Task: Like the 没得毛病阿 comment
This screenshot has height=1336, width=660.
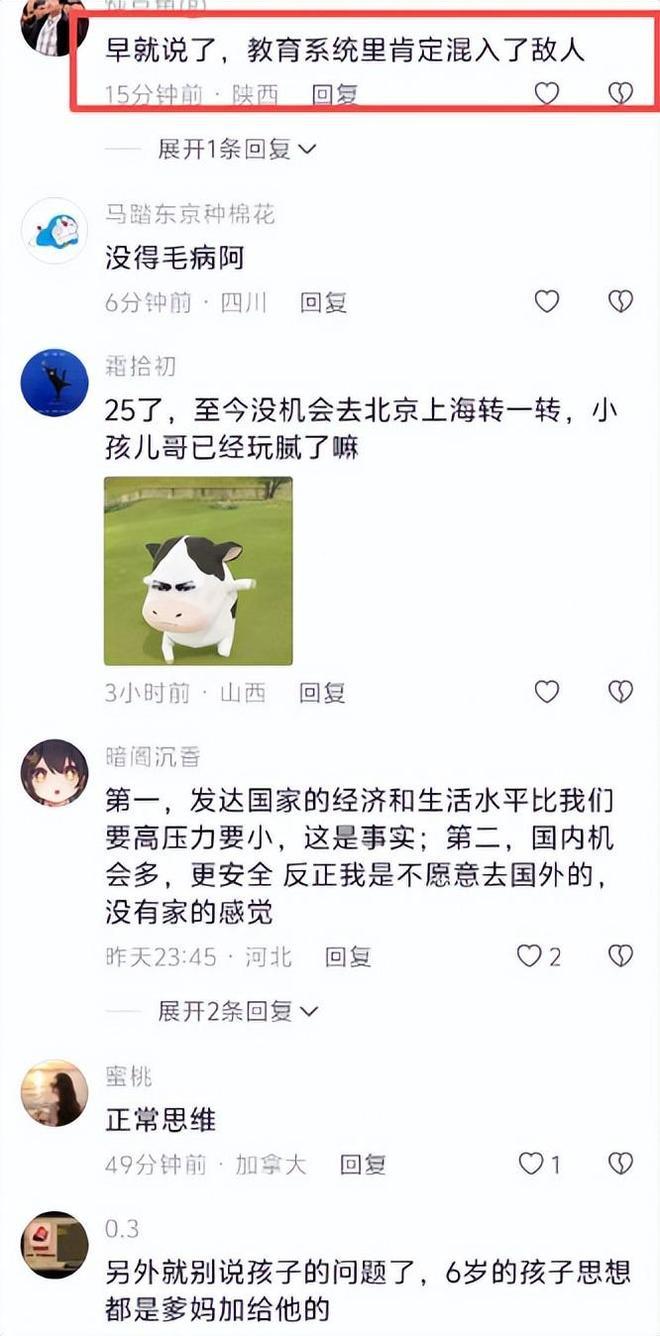Action: click(x=546, y=301)
